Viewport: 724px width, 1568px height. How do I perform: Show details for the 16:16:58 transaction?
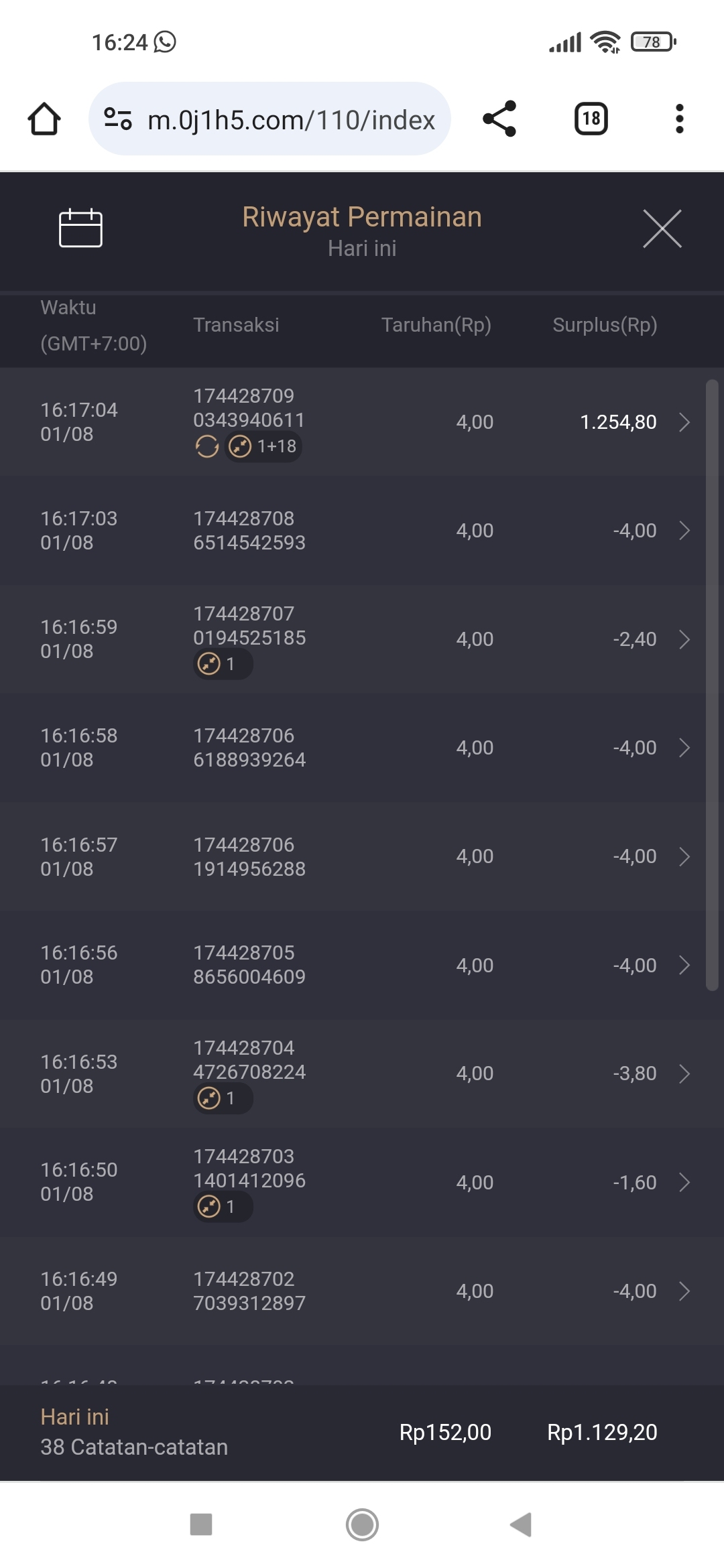coord(362,748)
